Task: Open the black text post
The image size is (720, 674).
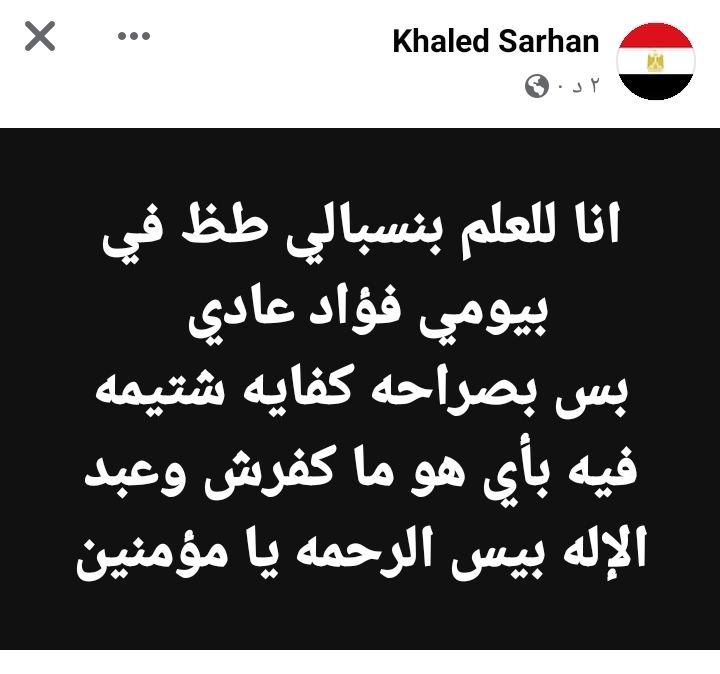Action: coord(360,388)
